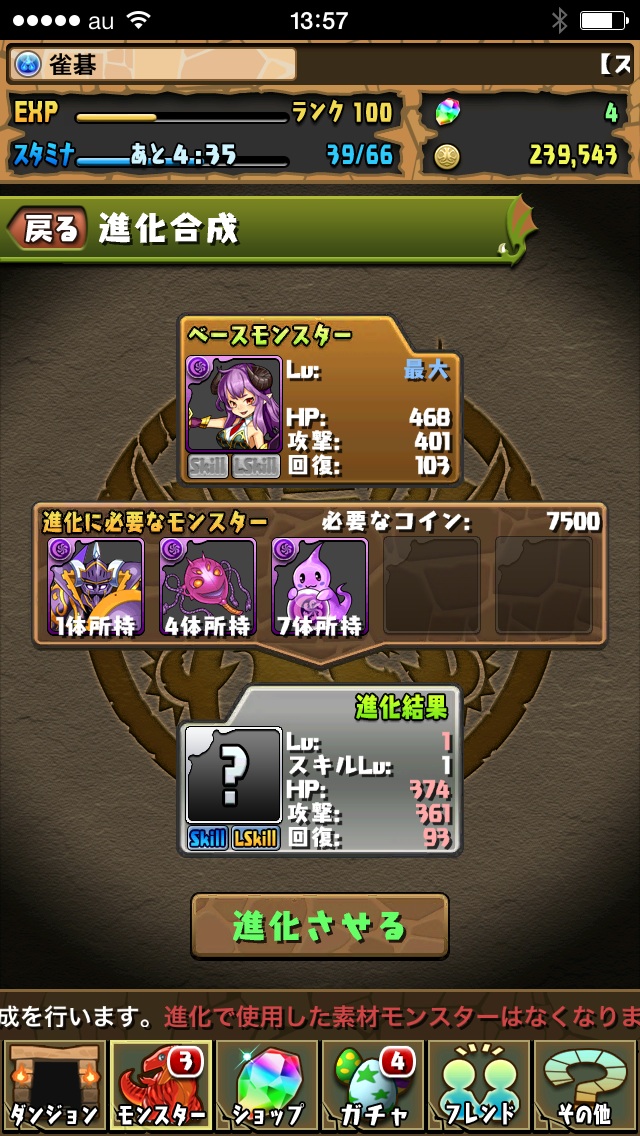Switch to the その他 tab
The image size is (640, 1136).
(x=585, y=1086)
